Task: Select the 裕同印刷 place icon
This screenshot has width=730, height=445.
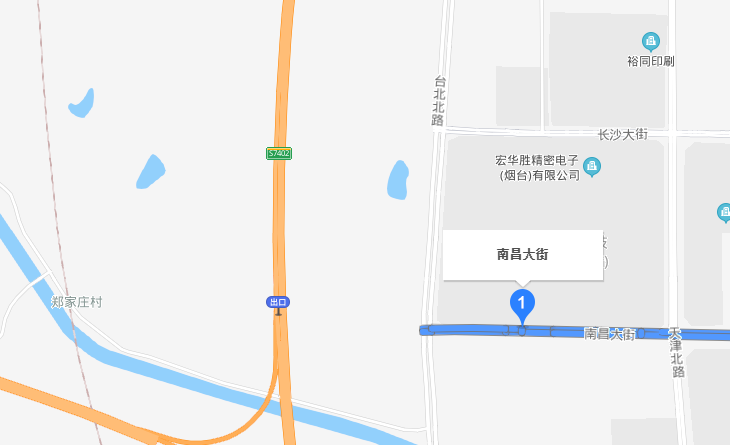Action: pyautogui.click(x=651, y=41)
